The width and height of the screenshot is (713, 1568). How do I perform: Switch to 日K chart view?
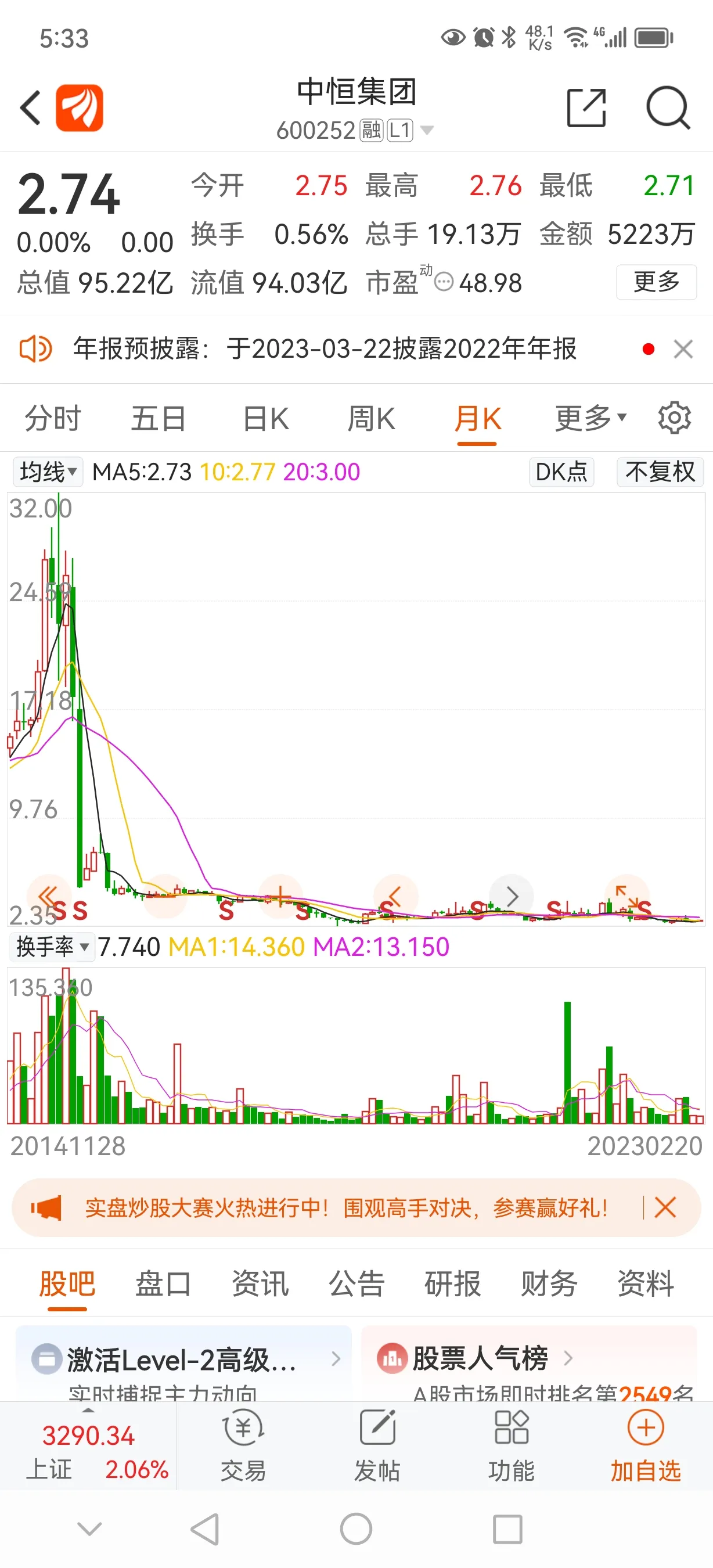(x=266, y=419)
